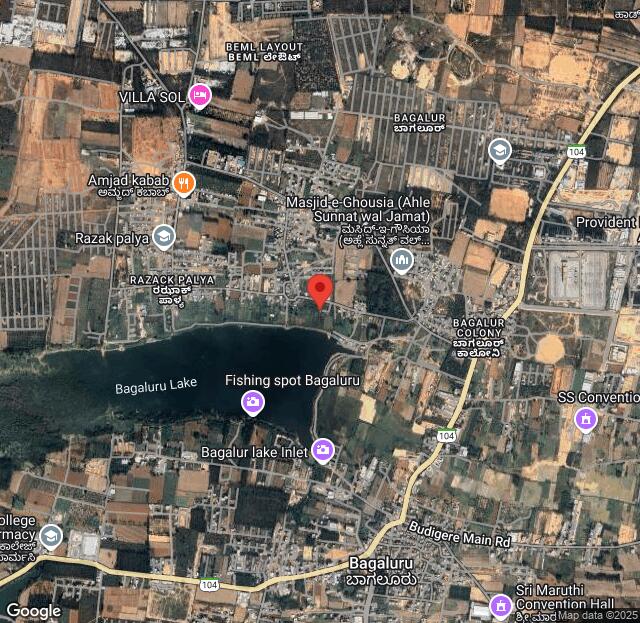Open the Sri Maruthi Convention Hall marker
Image resolution: width=640 pixels, height=623 pixels.
coord(500,605)
